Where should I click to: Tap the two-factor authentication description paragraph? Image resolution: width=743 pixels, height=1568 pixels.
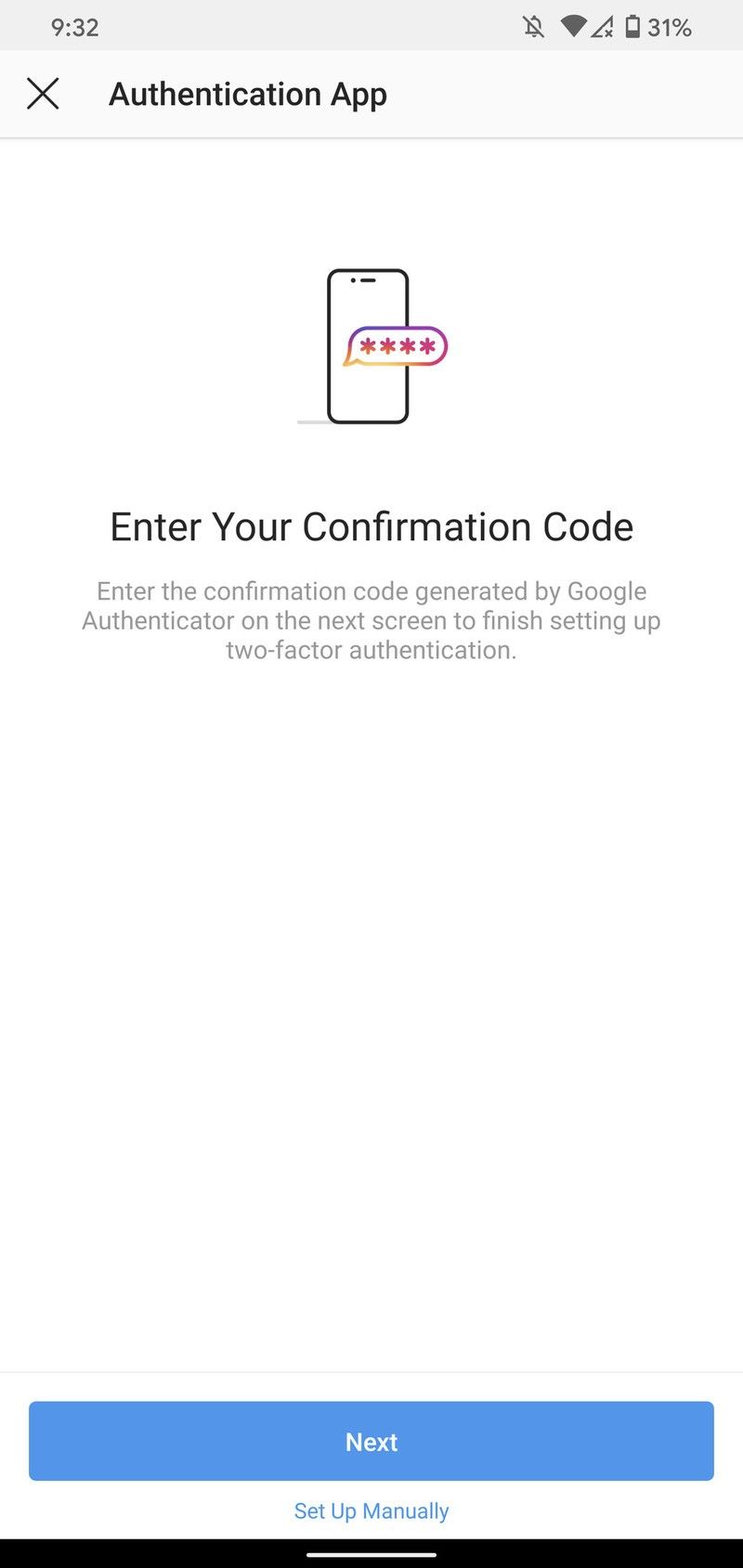[x=371, y=620]
